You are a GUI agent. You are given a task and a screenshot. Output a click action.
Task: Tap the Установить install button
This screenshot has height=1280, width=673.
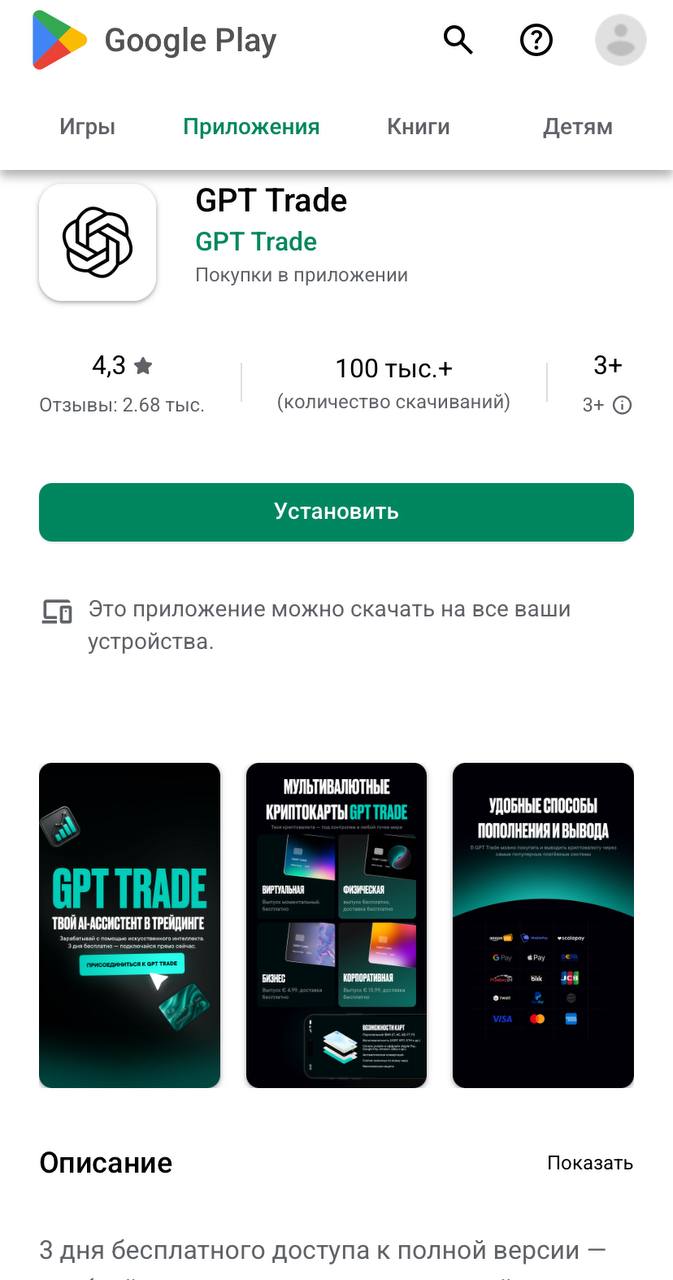[336, 512]
